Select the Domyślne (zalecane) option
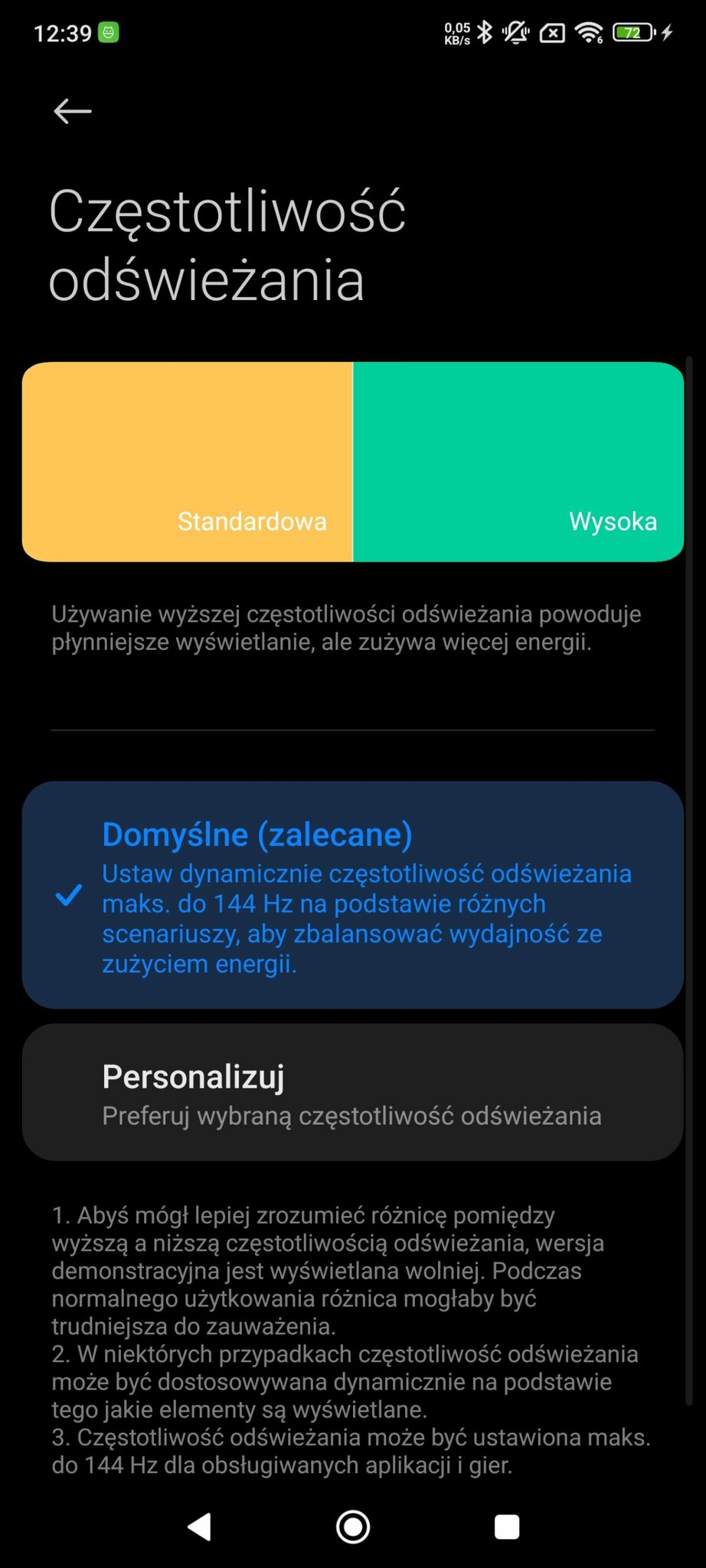706x1568 pixels. point(352,894)
